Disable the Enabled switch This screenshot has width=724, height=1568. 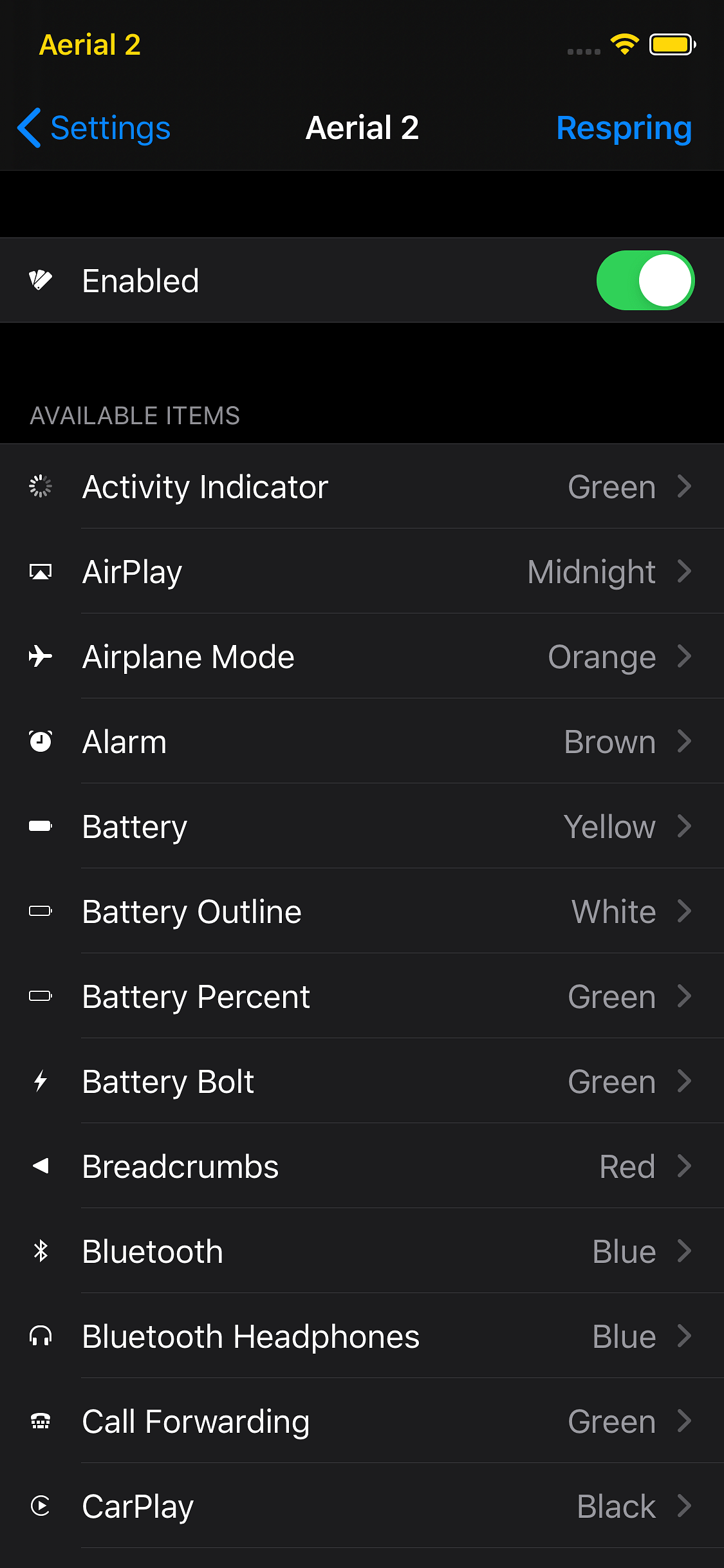pyautogui.click(x=645, y=281)
